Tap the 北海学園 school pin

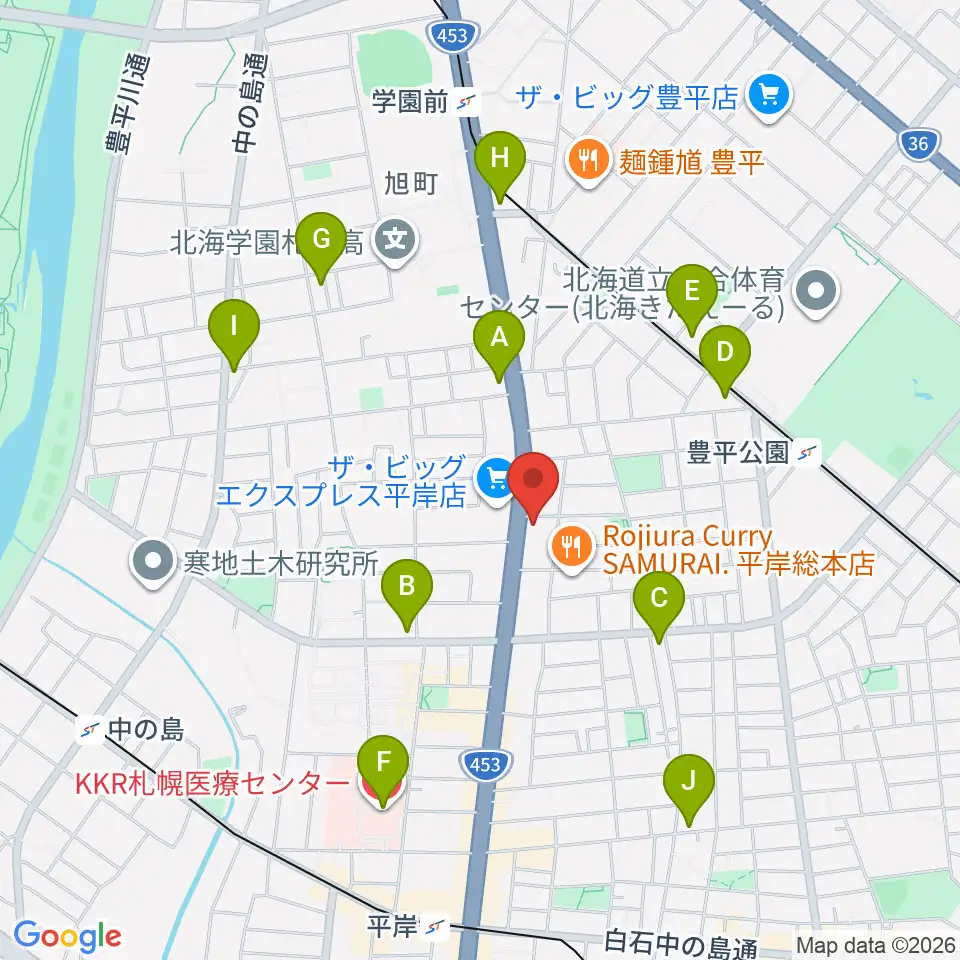396,241
